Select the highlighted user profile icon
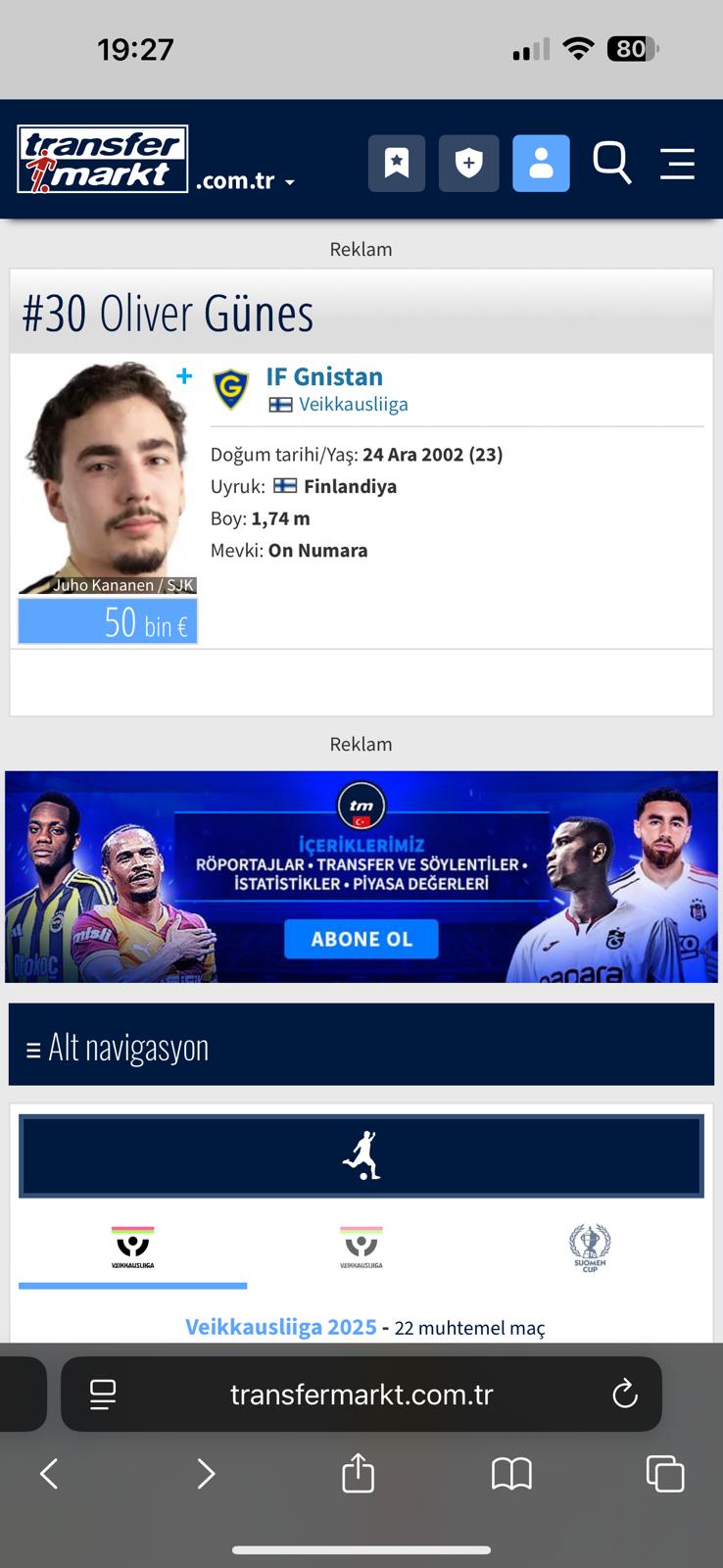Screen dimensions: 723x1568 pyautogui.click(x=541, y=164)
